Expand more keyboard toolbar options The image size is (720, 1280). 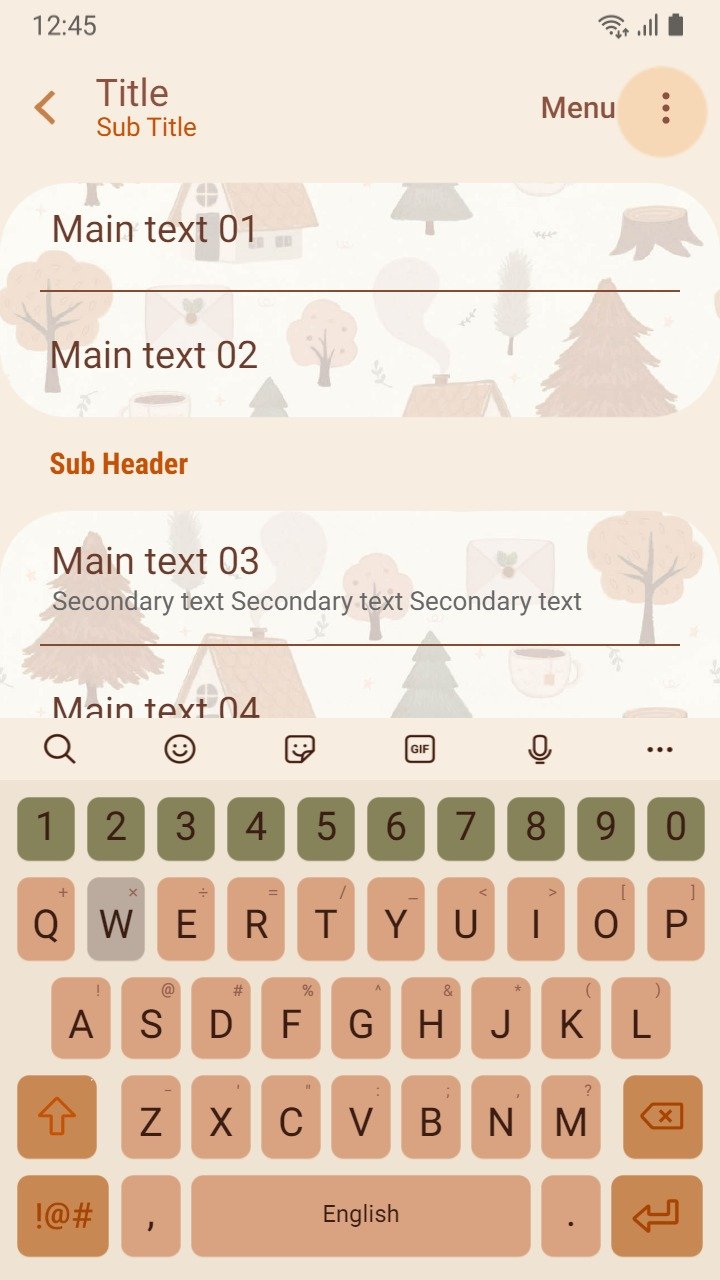click(x=660, y=748)
